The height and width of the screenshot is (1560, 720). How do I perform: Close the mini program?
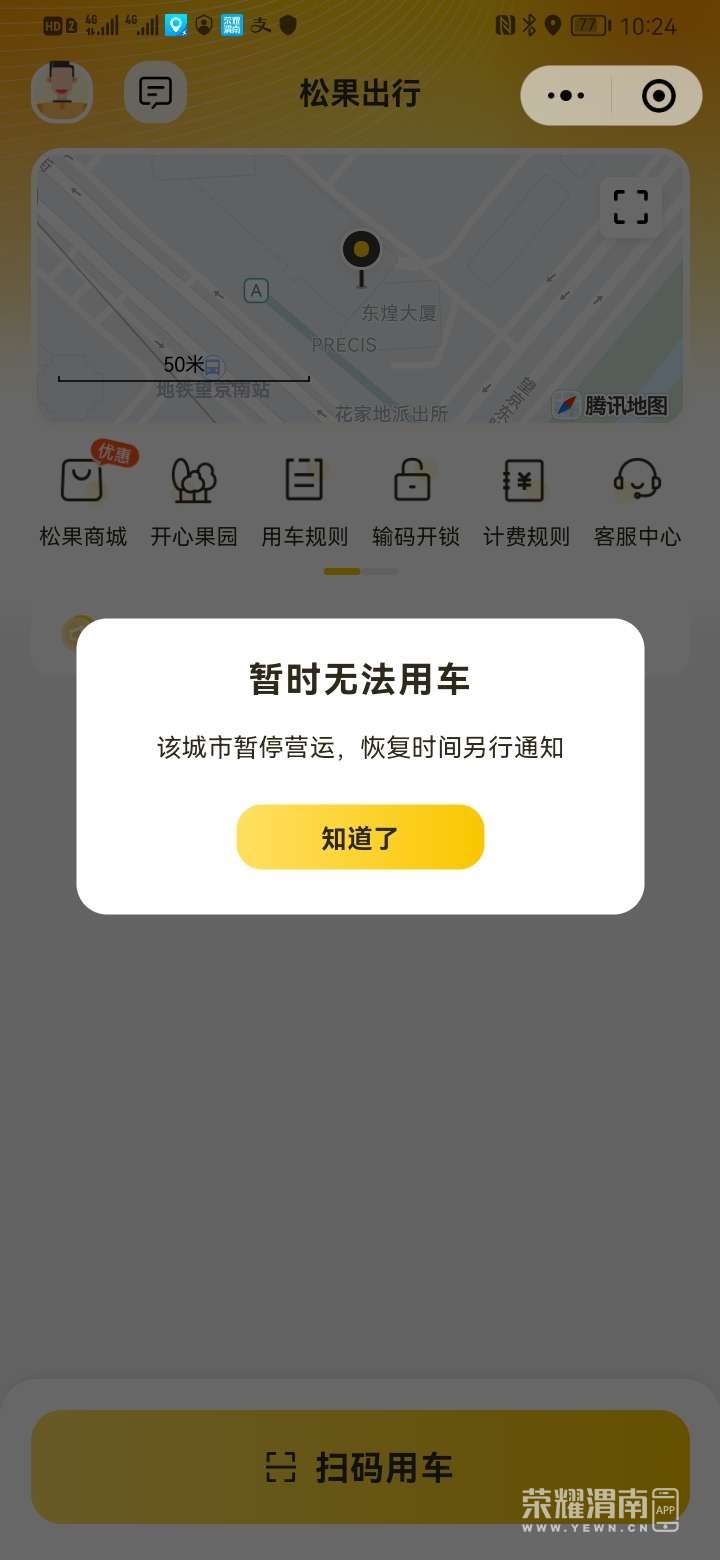point(658,96)
